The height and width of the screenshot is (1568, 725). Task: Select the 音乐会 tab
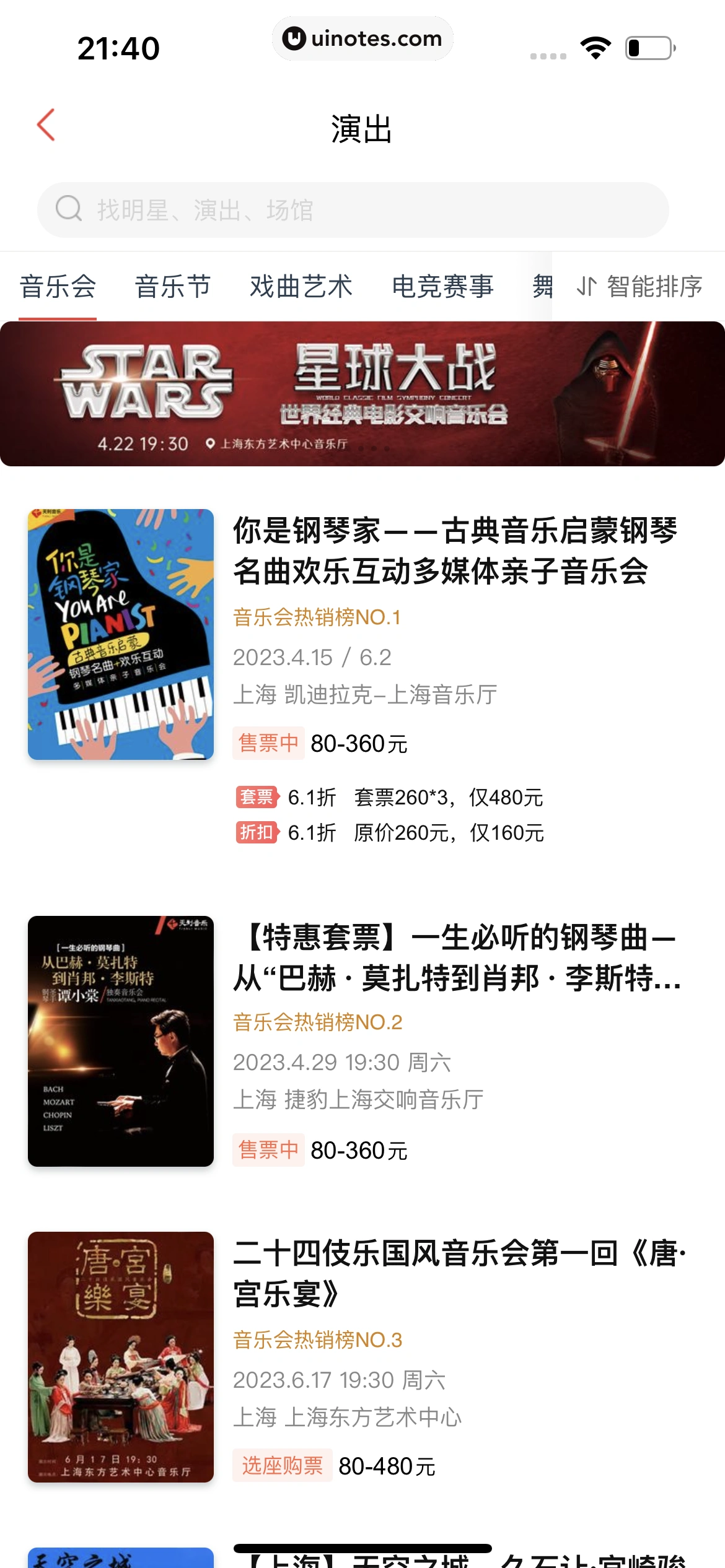coord(58,287)
